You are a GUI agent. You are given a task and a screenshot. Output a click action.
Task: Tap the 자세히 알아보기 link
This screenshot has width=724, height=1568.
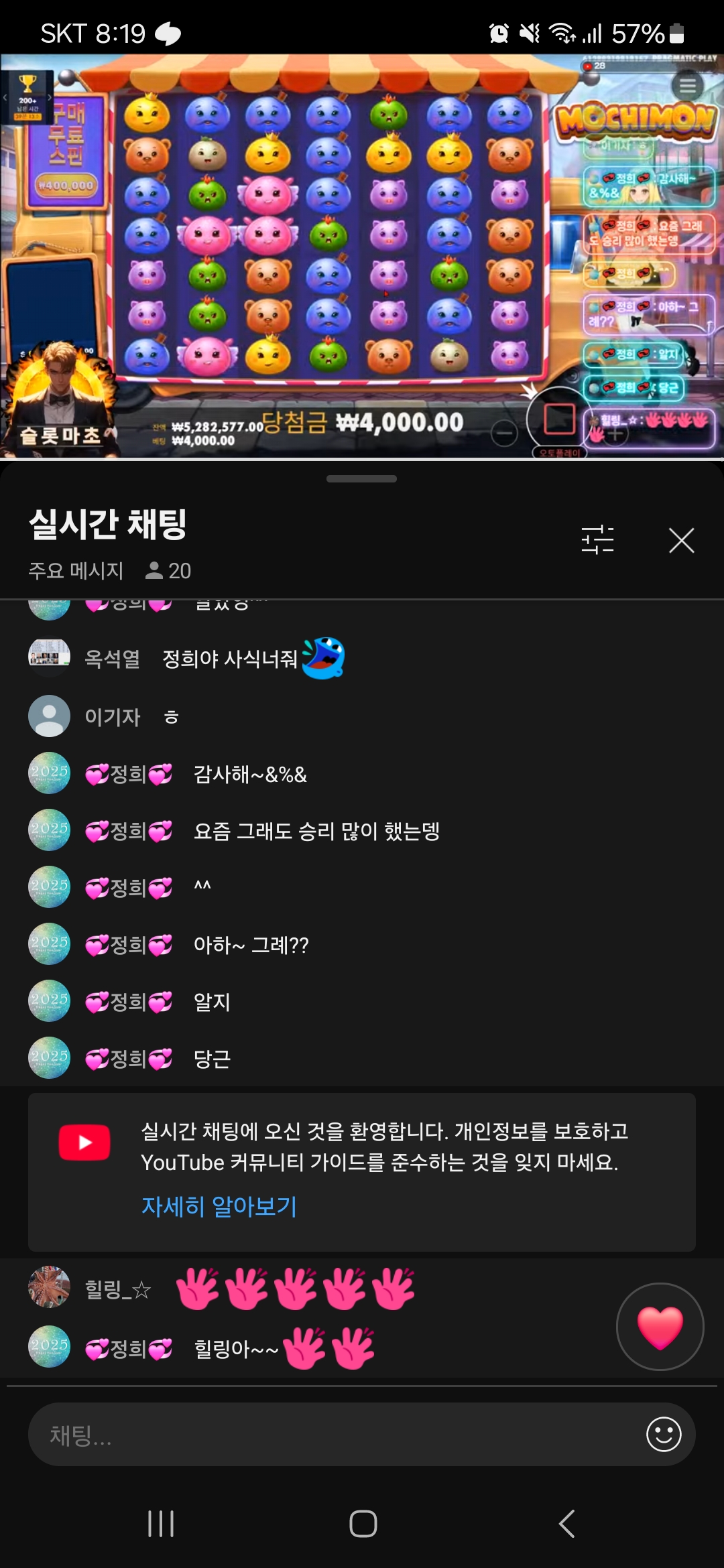(219, 1206)
